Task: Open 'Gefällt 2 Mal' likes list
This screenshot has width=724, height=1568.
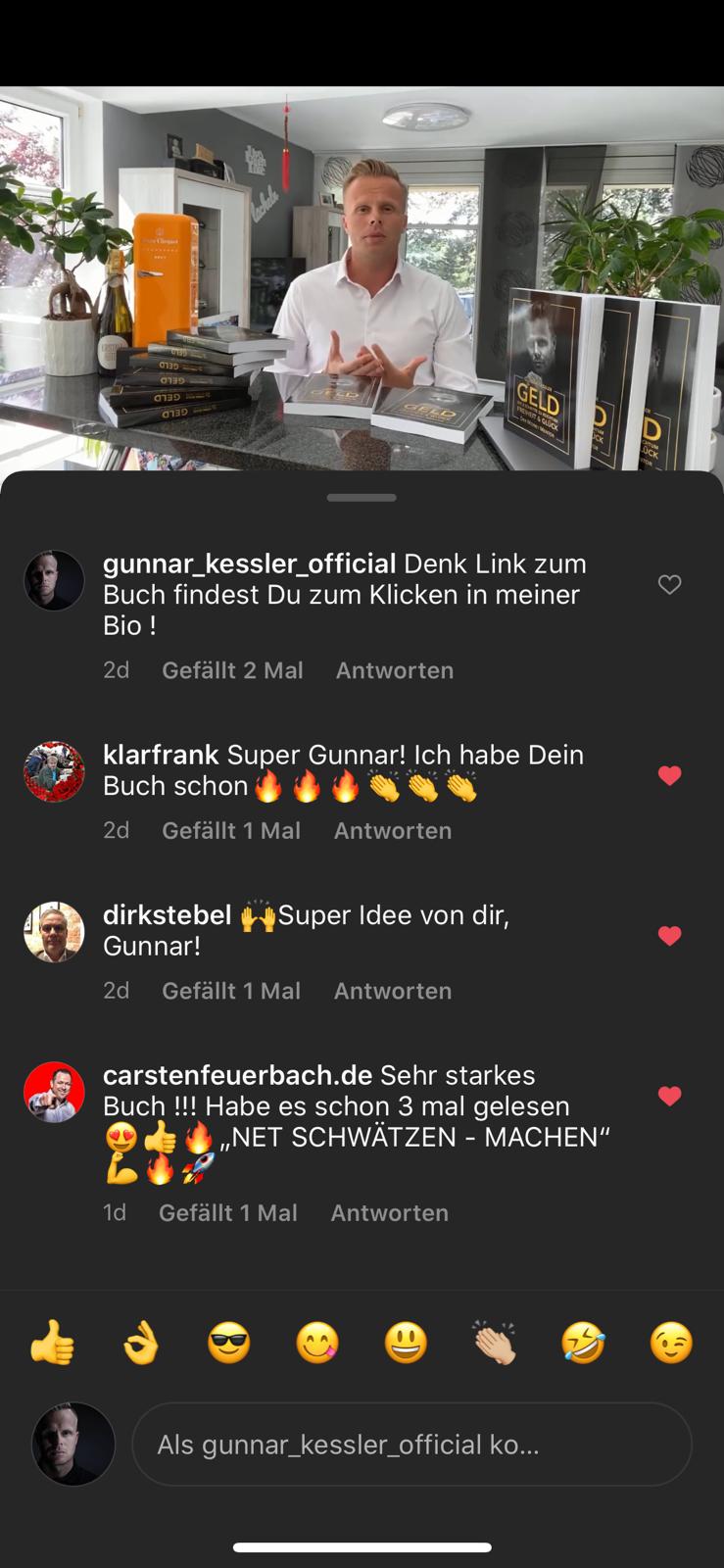Action: click(x=232, y=669)
